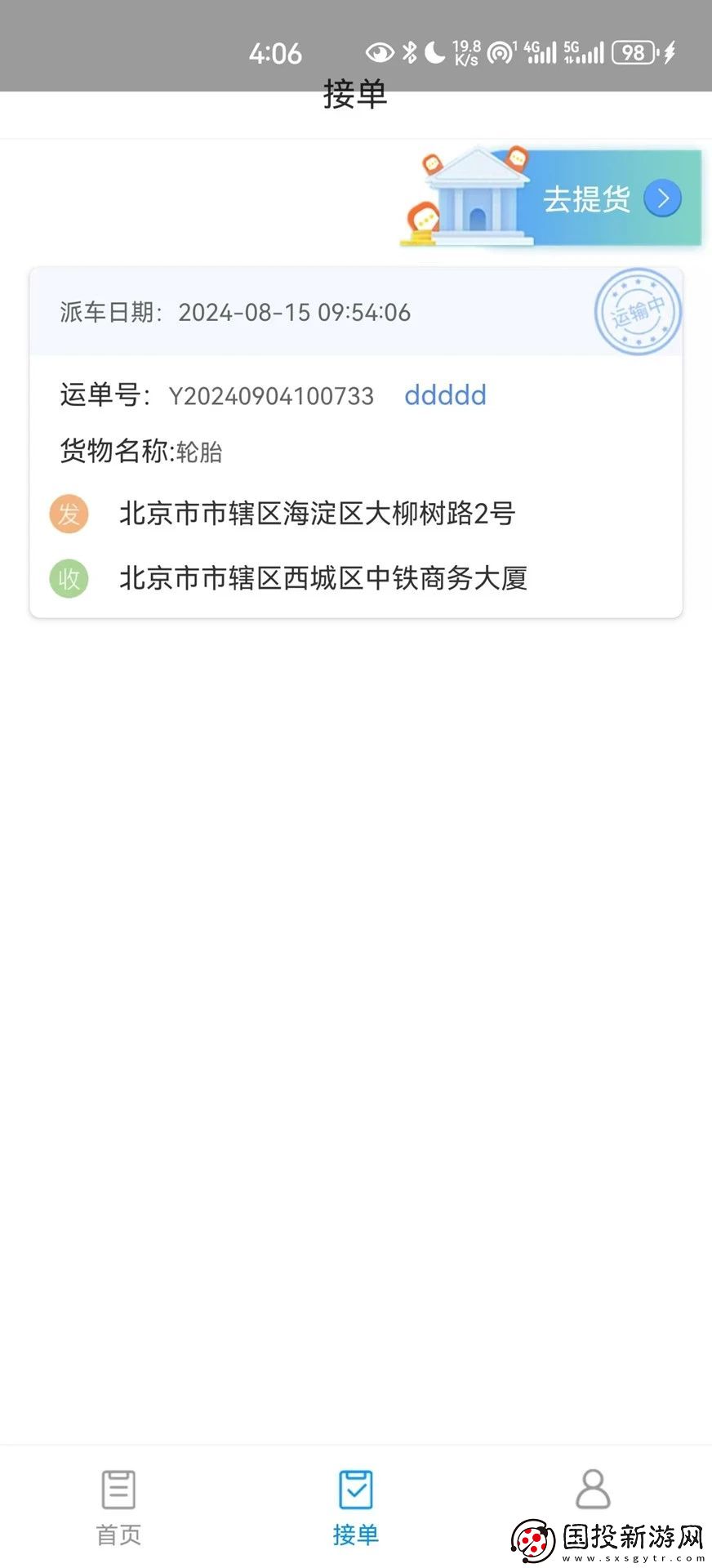Select the 发 sender address icon

click(x=69, y=514)
